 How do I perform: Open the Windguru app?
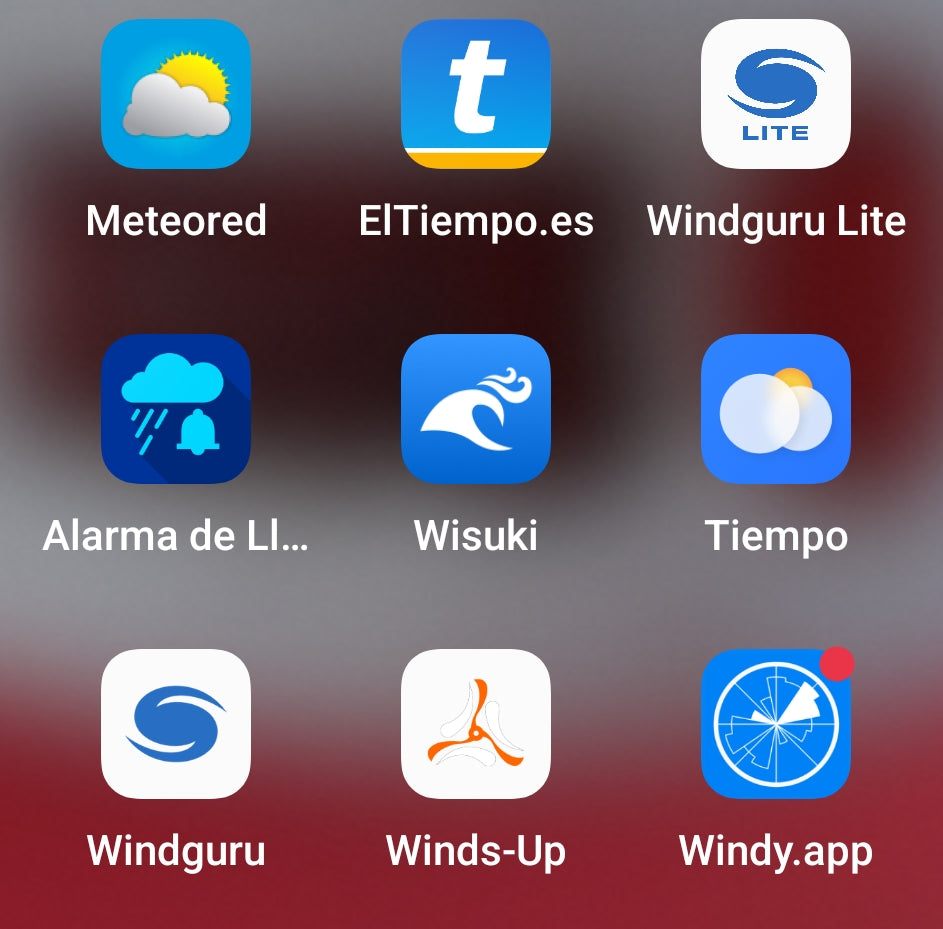click(x=176, y=724)
